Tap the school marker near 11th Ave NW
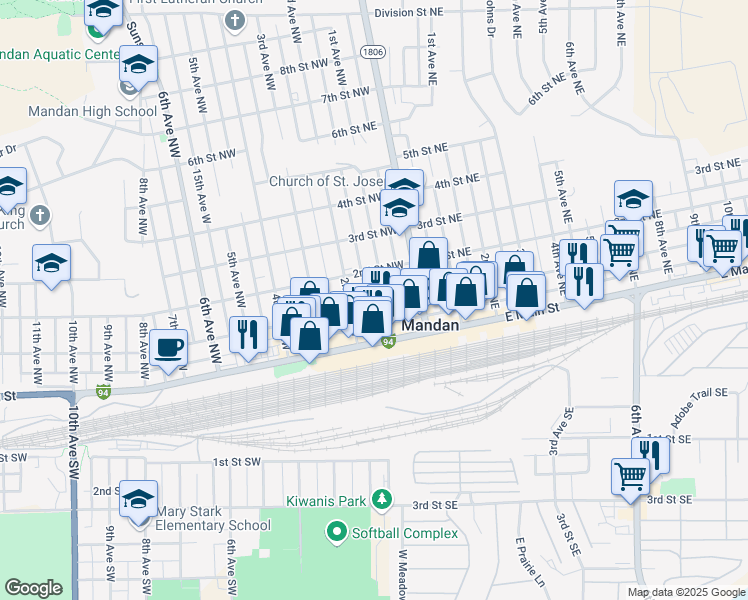Image resolution: width=748 pixels, height=600 pixels. click(51, 264)
